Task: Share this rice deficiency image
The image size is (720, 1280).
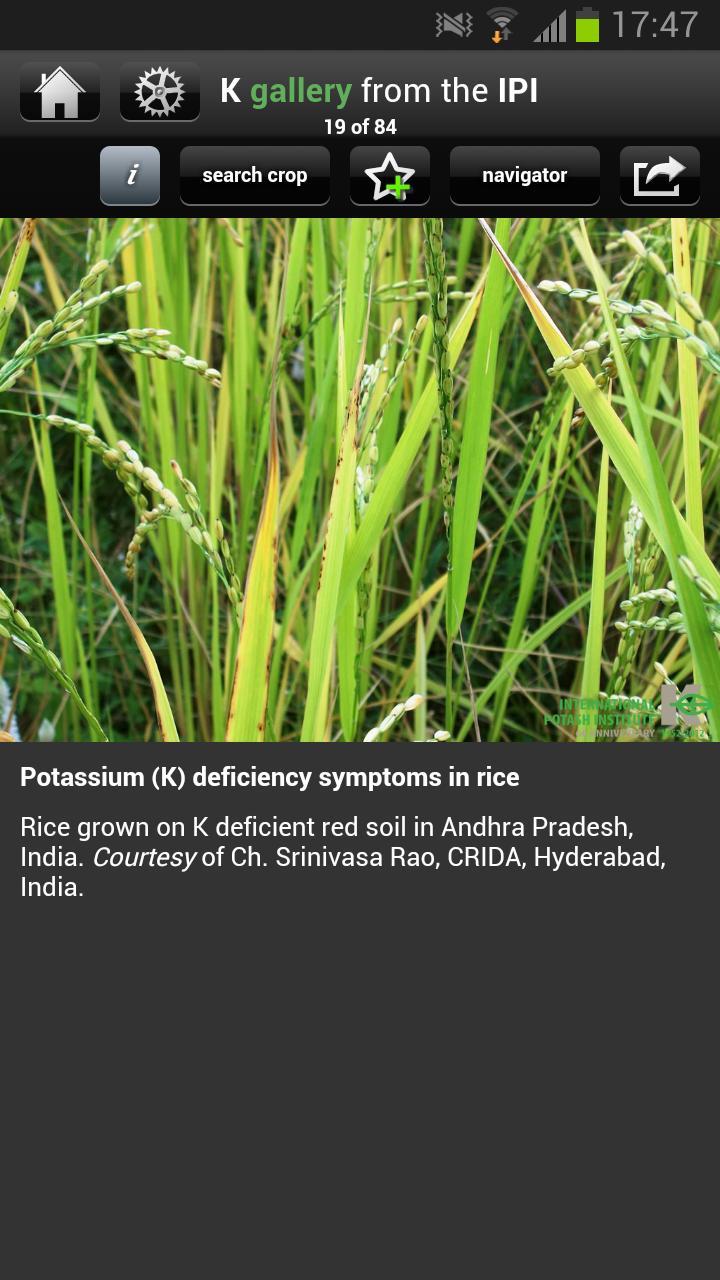Action: click(659, 176)
